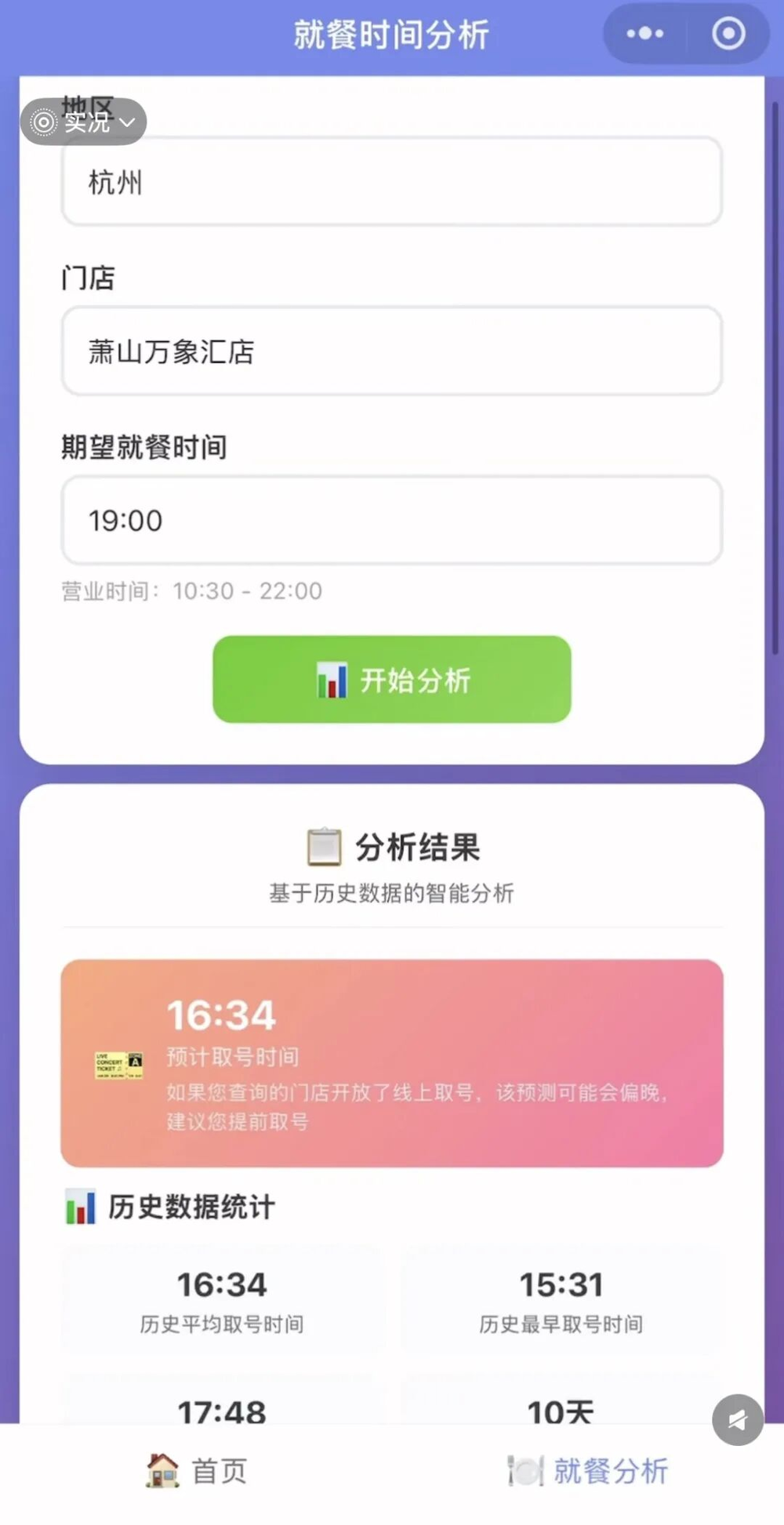
Task: Change the 期望就餐时间 set to 19:00
Action: (391, 520)
